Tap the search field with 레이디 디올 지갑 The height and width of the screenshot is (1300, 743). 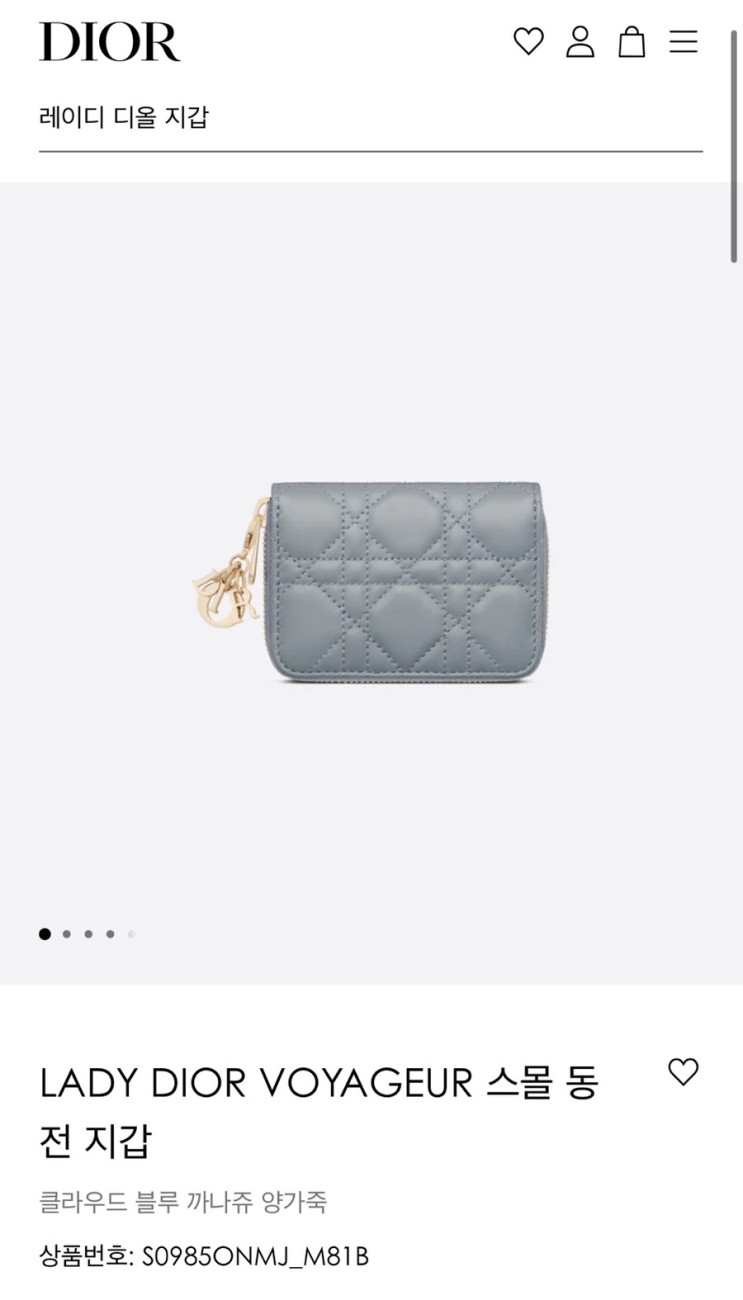click(x=371, y=118)
